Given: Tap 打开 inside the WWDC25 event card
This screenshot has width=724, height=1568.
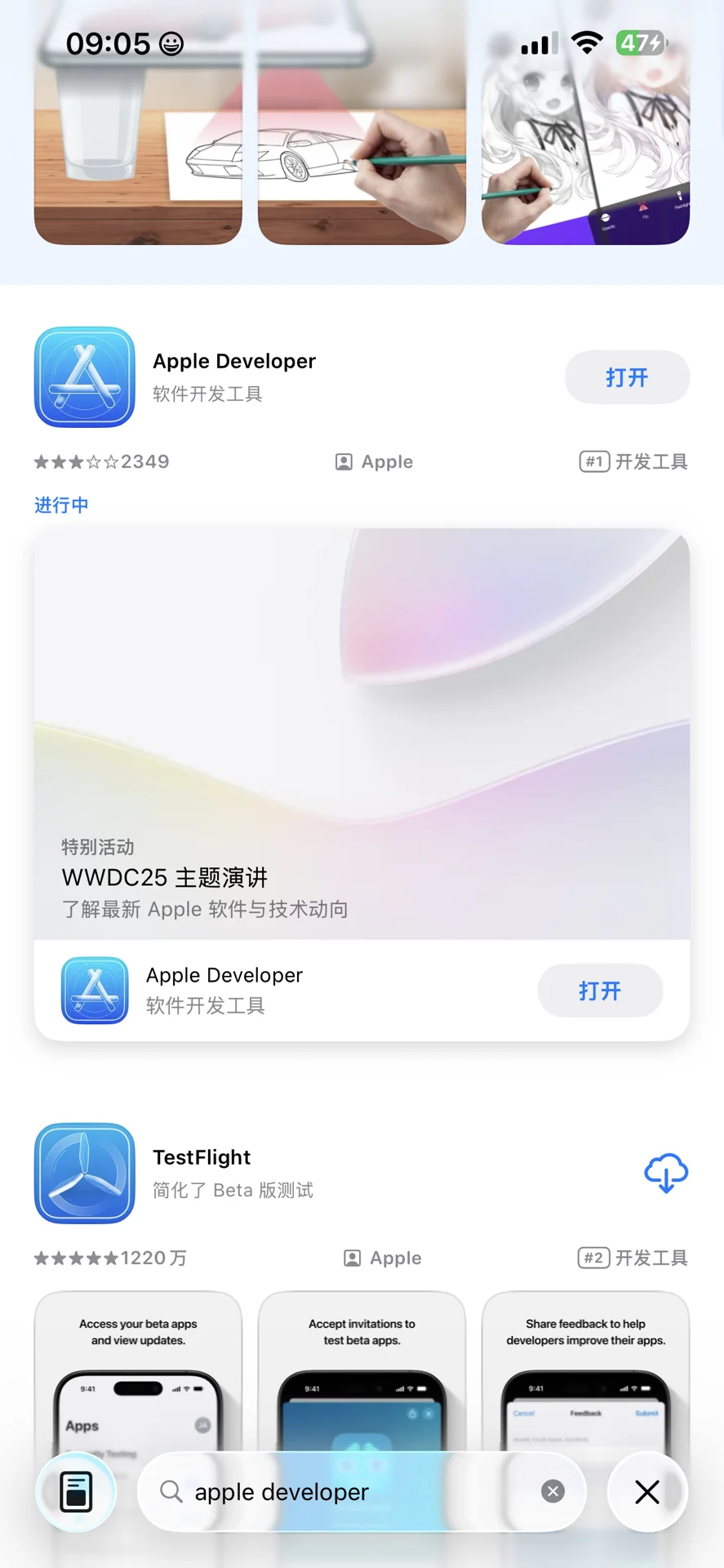Looking at the screenshot, I should (x=599, y=991).
